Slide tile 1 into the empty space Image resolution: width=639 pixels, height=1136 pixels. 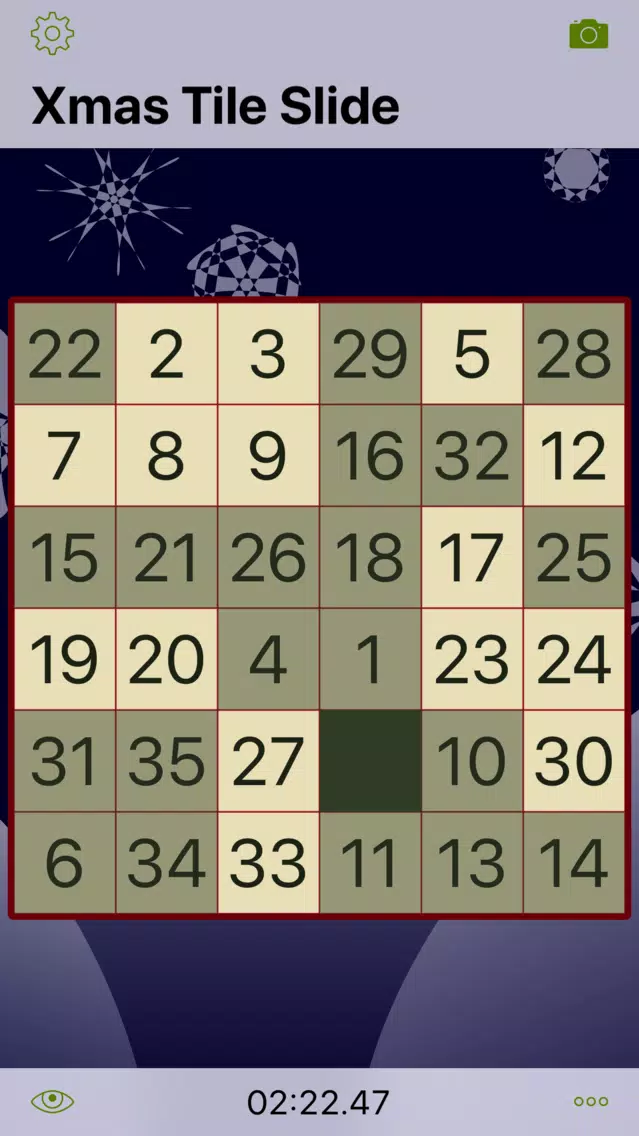pos(370,659)
